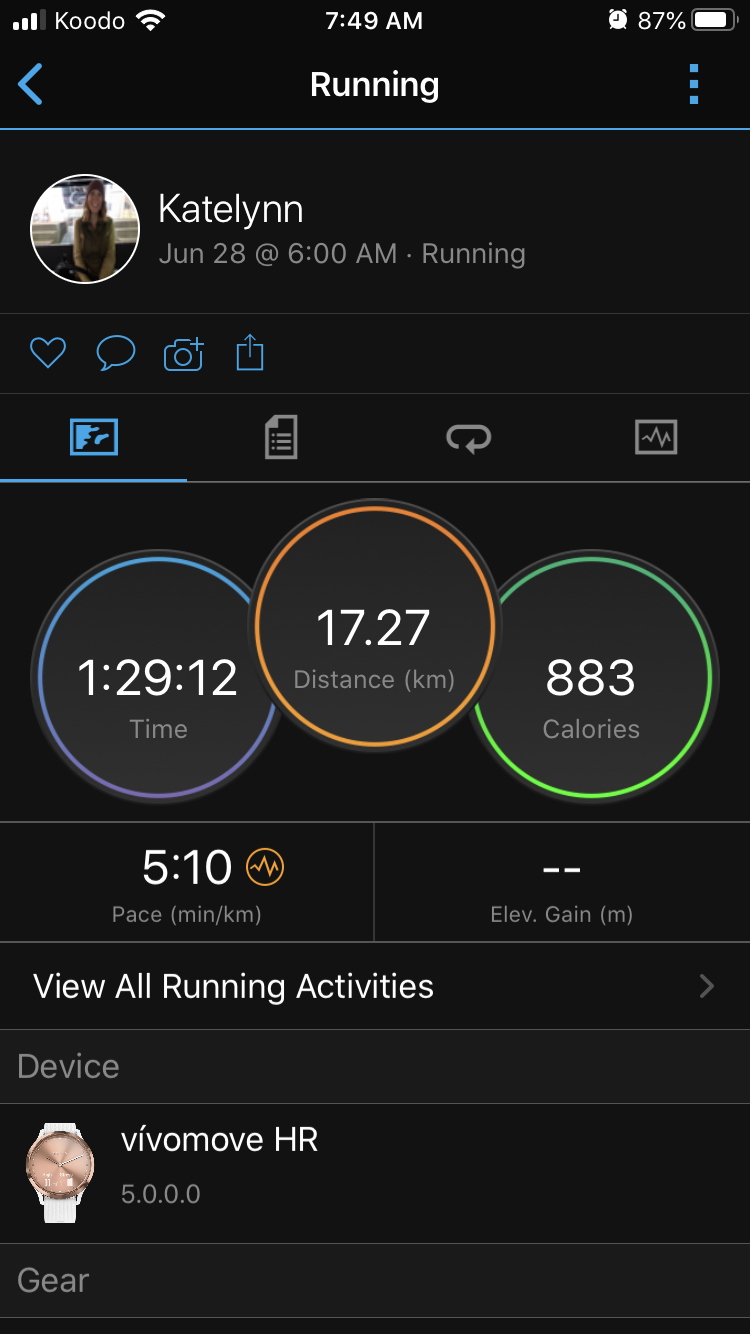Add a photo with the camera icon
Screen dimensions: 750x1334
[183, 353]
